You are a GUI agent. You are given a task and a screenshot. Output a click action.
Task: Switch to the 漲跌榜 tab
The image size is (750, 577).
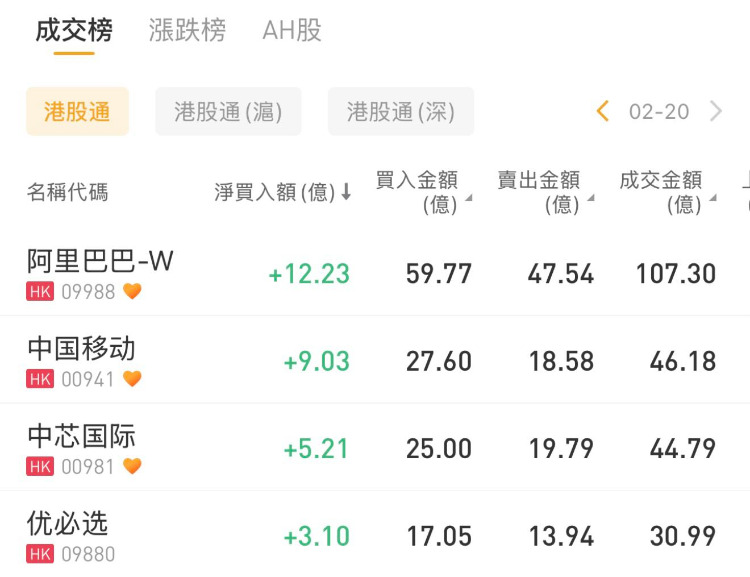tap(187, 31)
